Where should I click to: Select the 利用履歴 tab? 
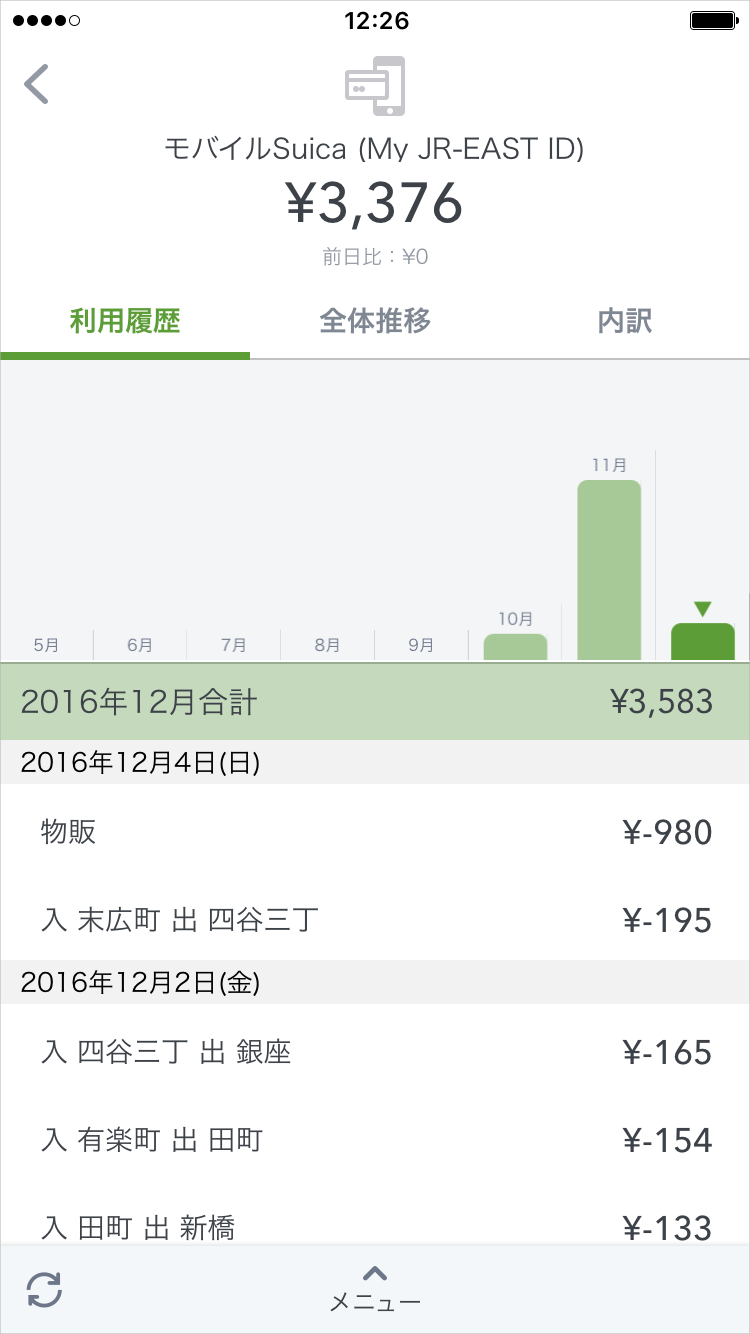(x=125, y=321)
